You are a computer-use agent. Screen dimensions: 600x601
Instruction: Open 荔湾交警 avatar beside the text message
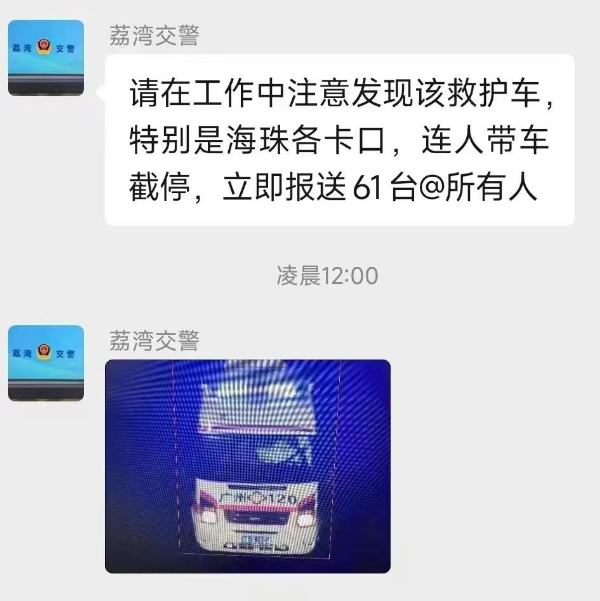pyautogui.click(x=46, y=57)
